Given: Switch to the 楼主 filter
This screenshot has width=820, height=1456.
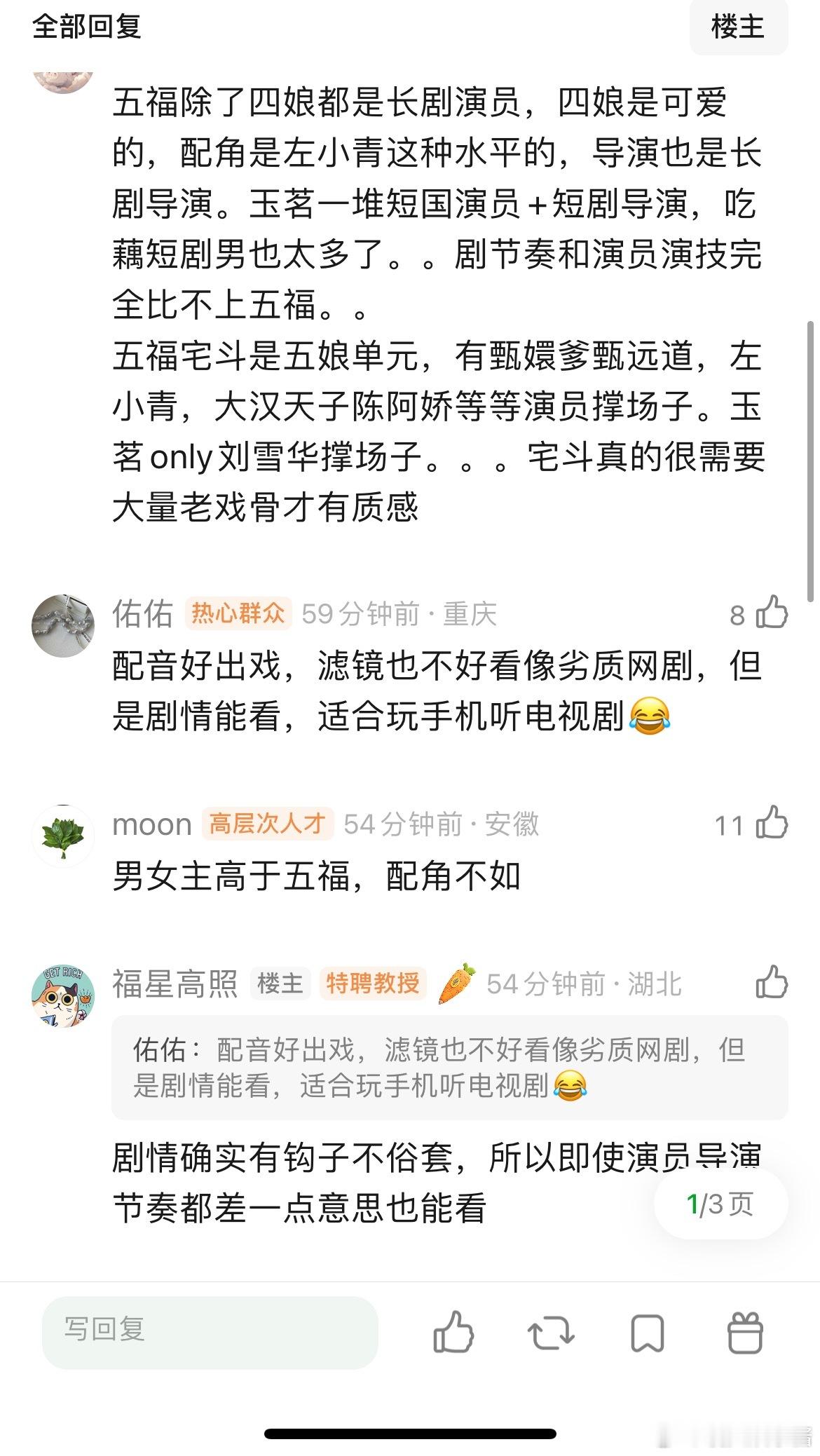Looking at the screenshot, I should tap(738, 29).
